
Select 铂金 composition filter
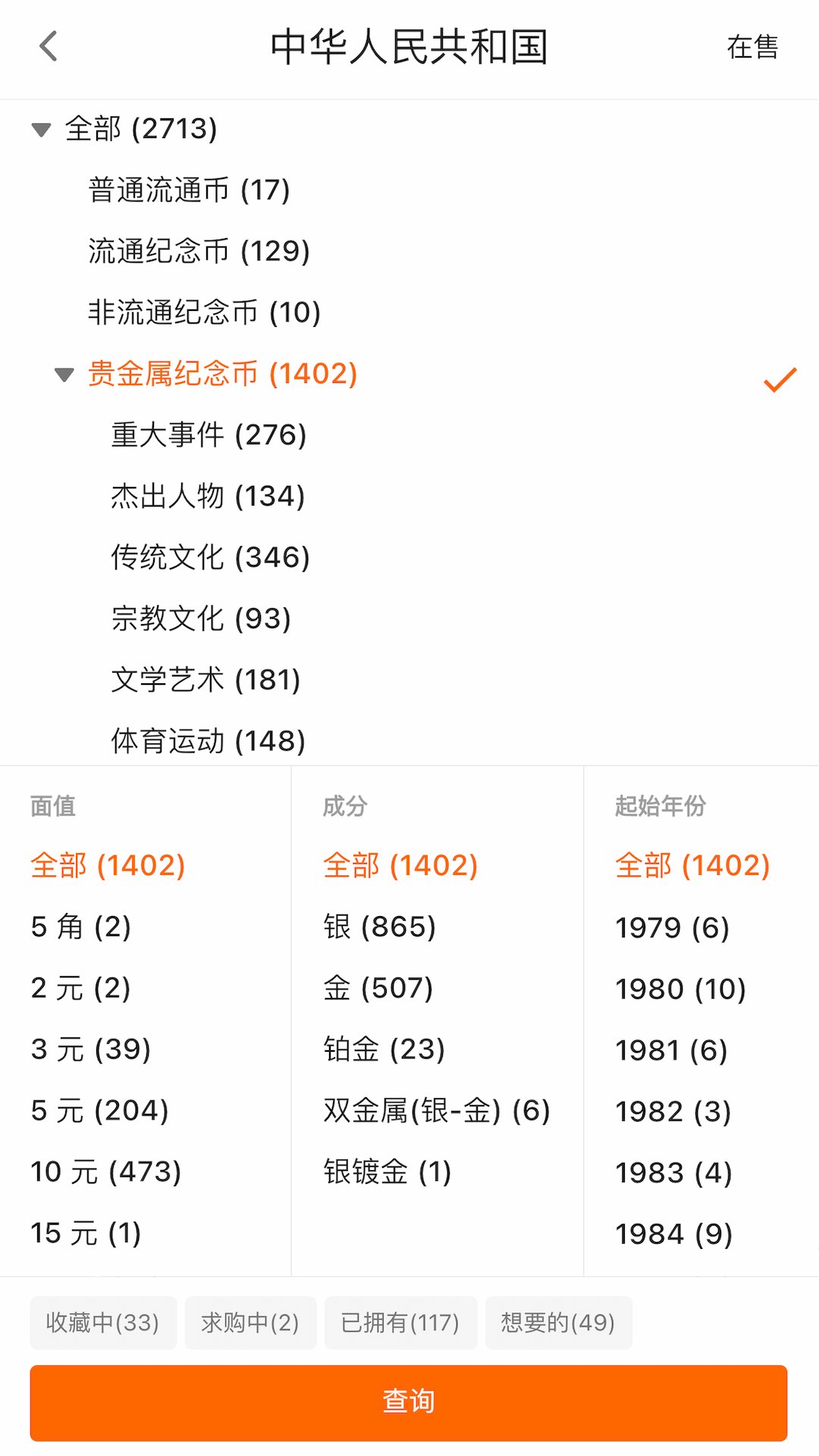point(383,1050)
